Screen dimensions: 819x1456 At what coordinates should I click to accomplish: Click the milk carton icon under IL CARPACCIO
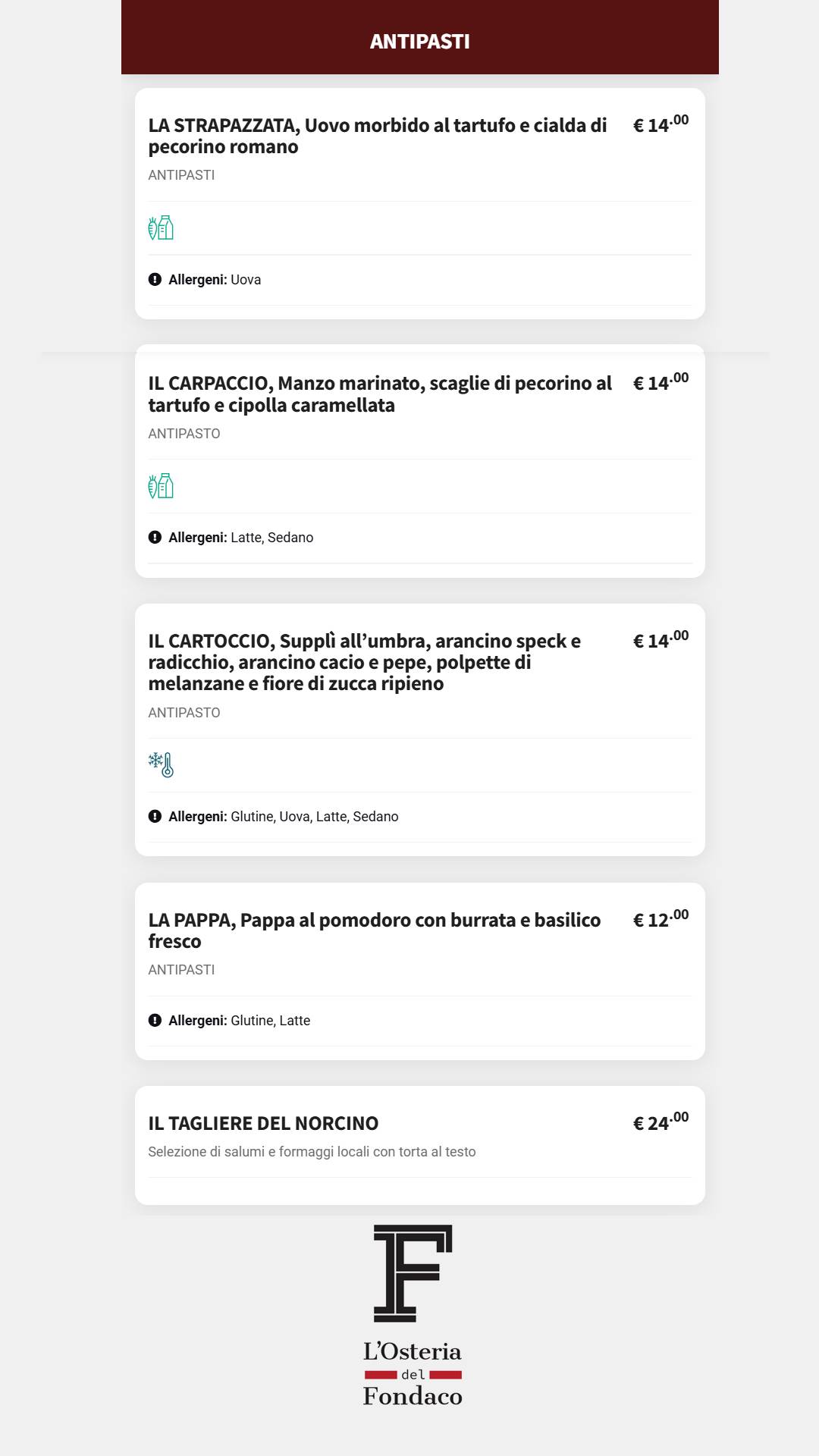168,486
